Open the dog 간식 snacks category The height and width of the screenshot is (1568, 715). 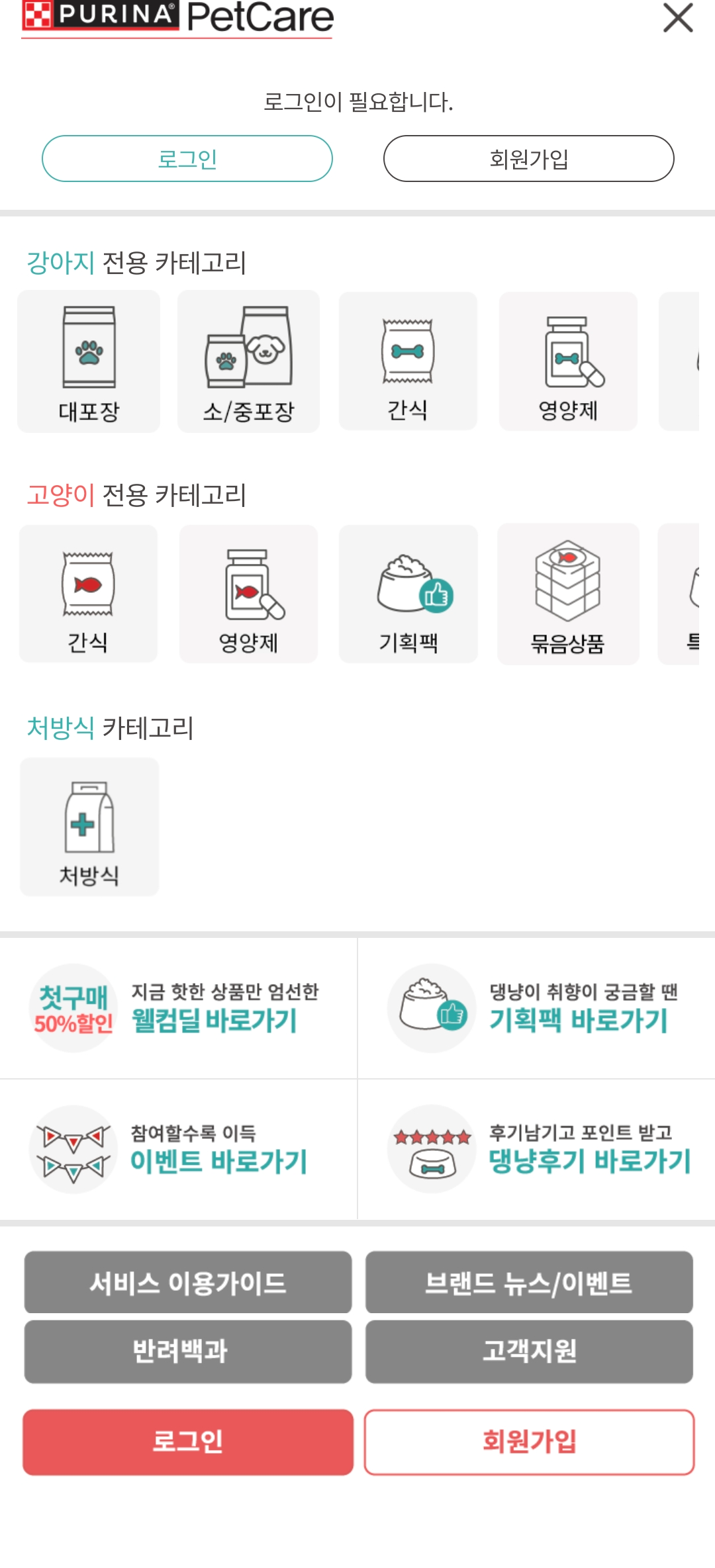407,361
